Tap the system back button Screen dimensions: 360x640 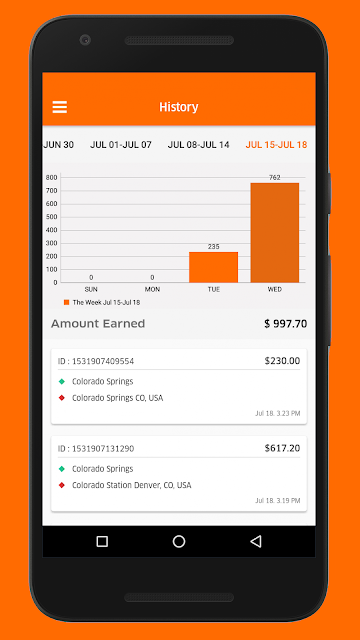[x=256, y=542]
